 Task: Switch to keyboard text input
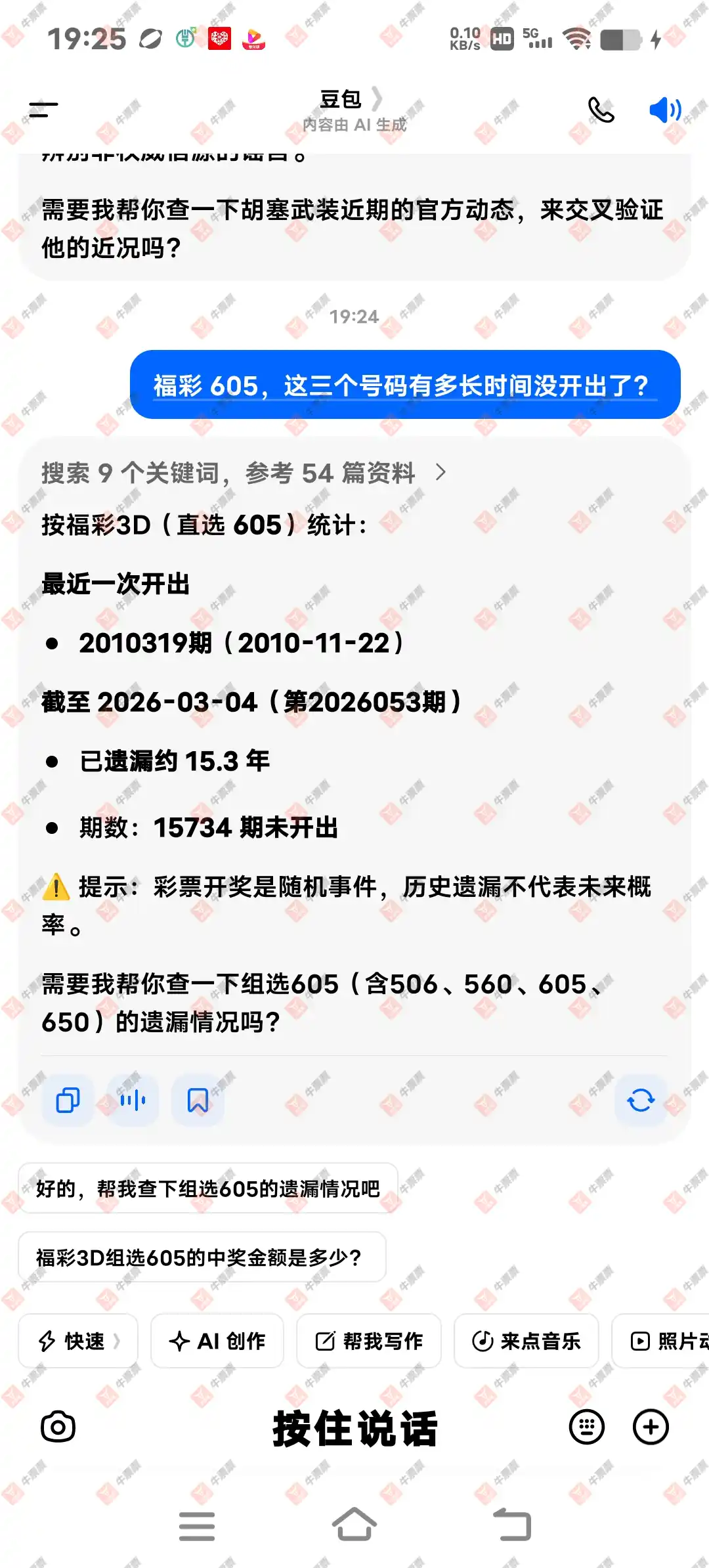tap(586, 1427)
